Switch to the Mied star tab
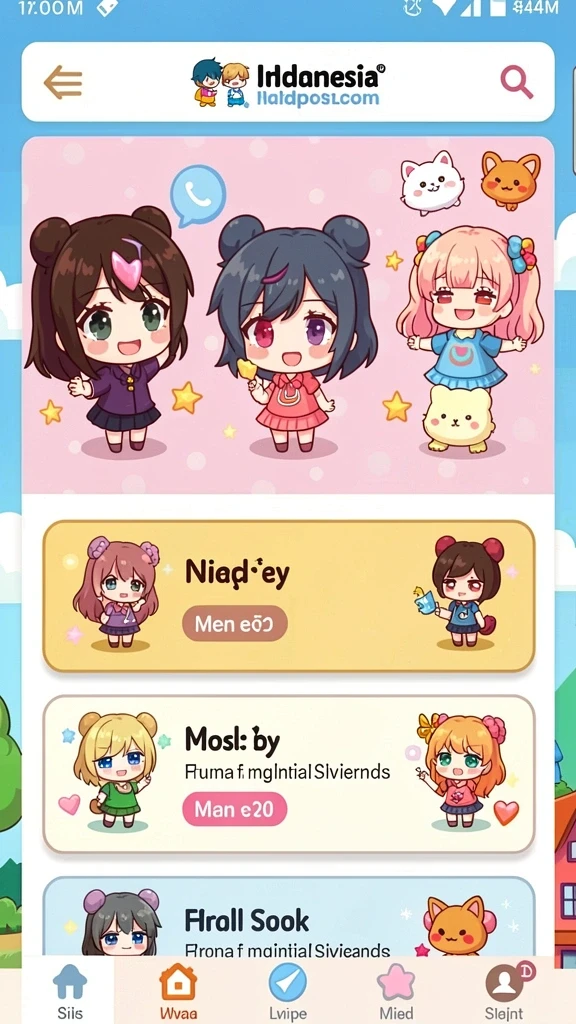 [396, 991]
